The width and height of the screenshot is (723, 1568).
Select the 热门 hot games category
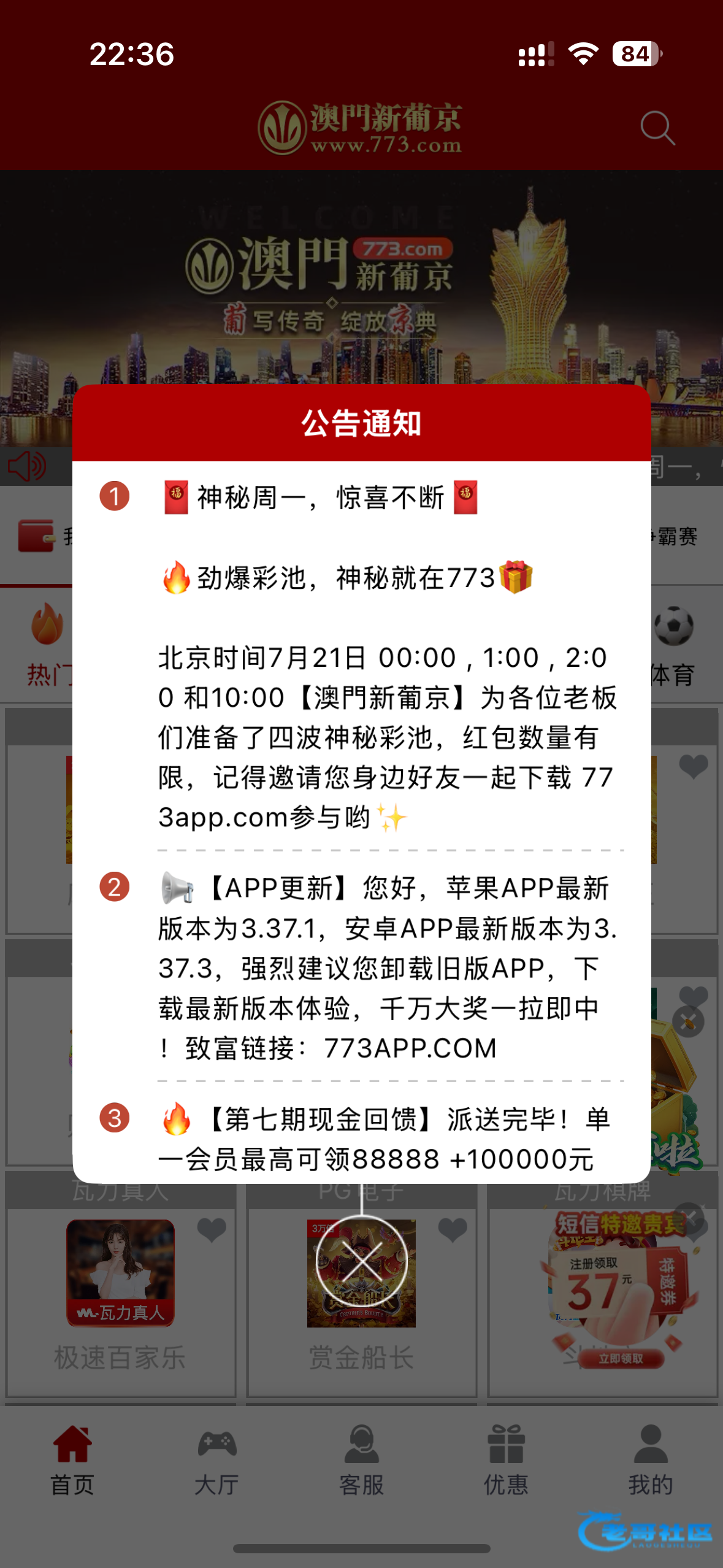(48, 644)
